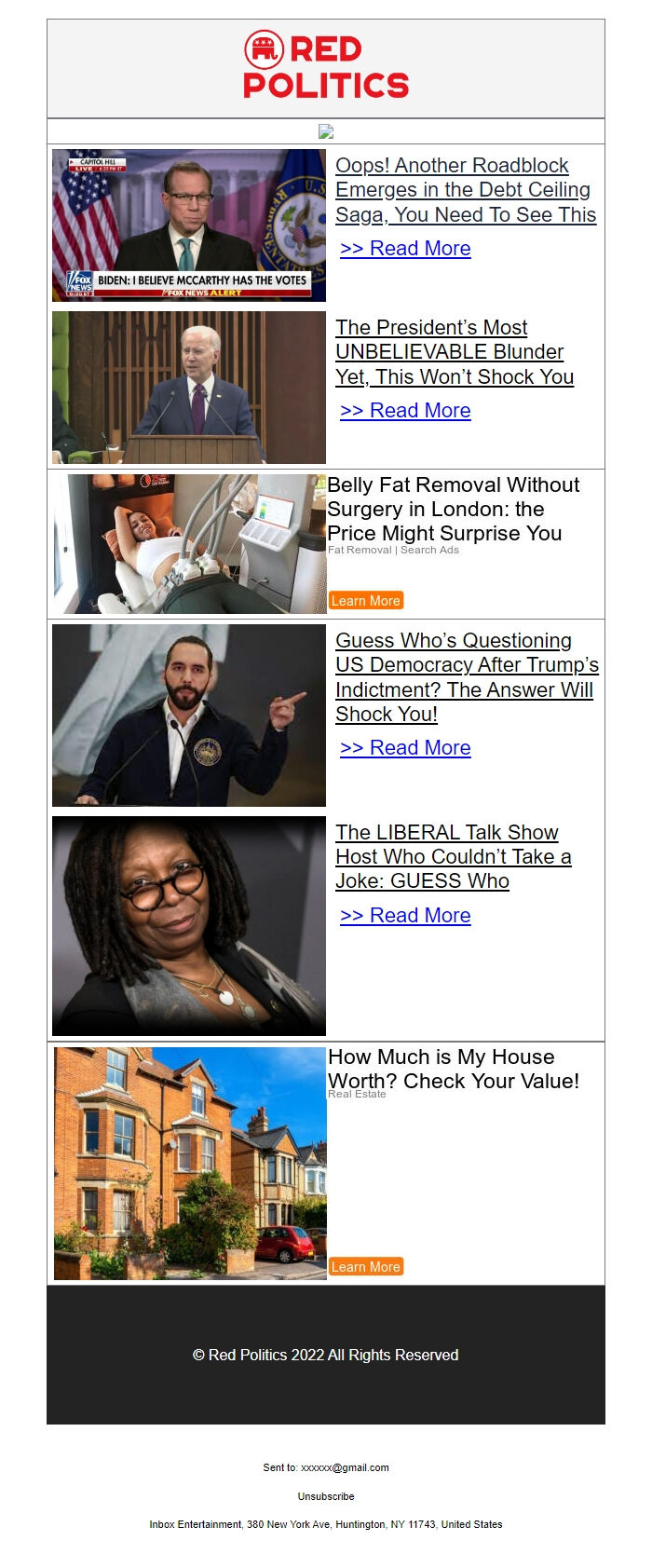652x1568 pixels.
Task: Open the talk show host portrait image
Action: click(x=189, y=926)
